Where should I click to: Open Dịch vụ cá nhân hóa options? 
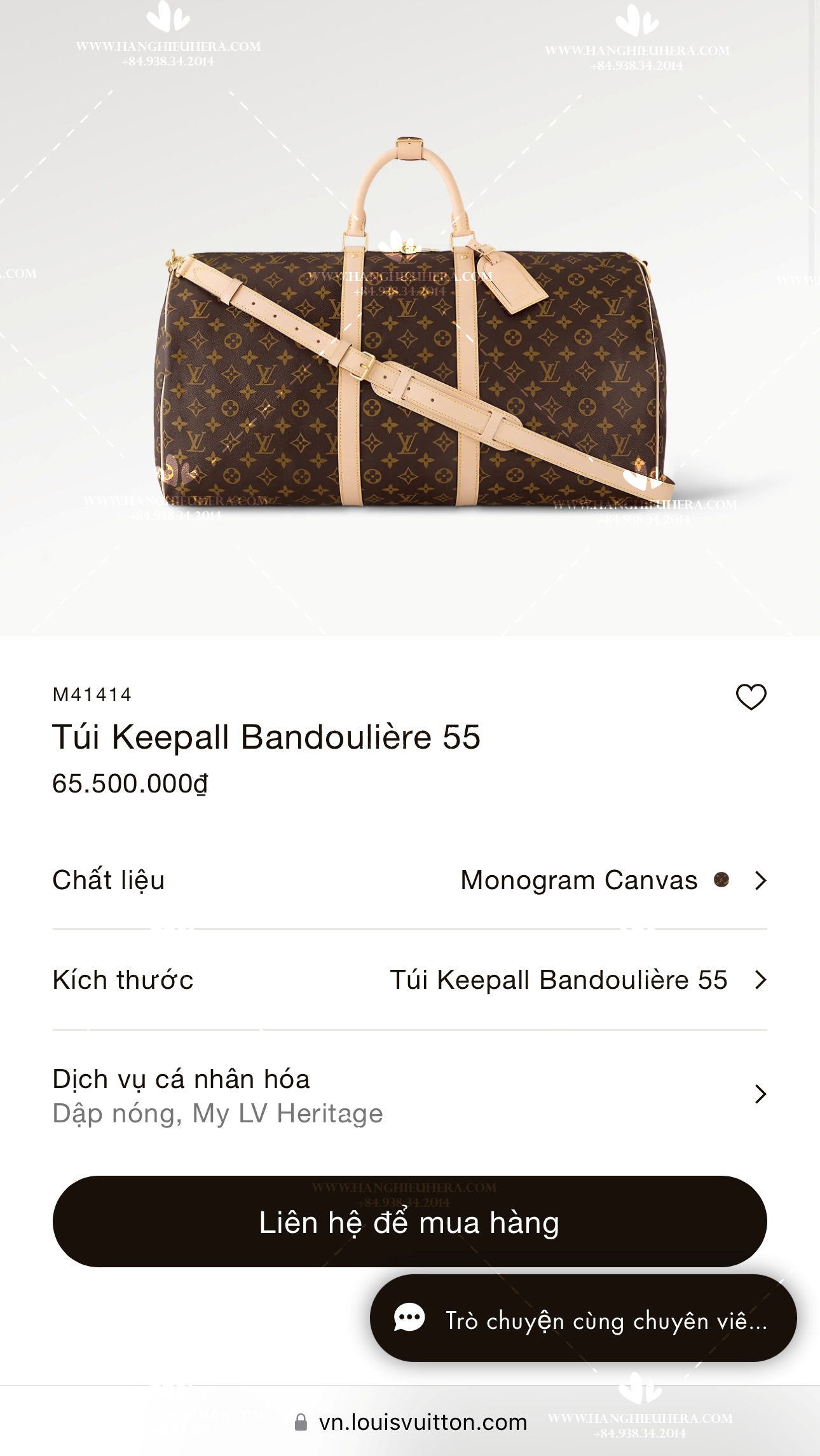(x=410, y=1095)
